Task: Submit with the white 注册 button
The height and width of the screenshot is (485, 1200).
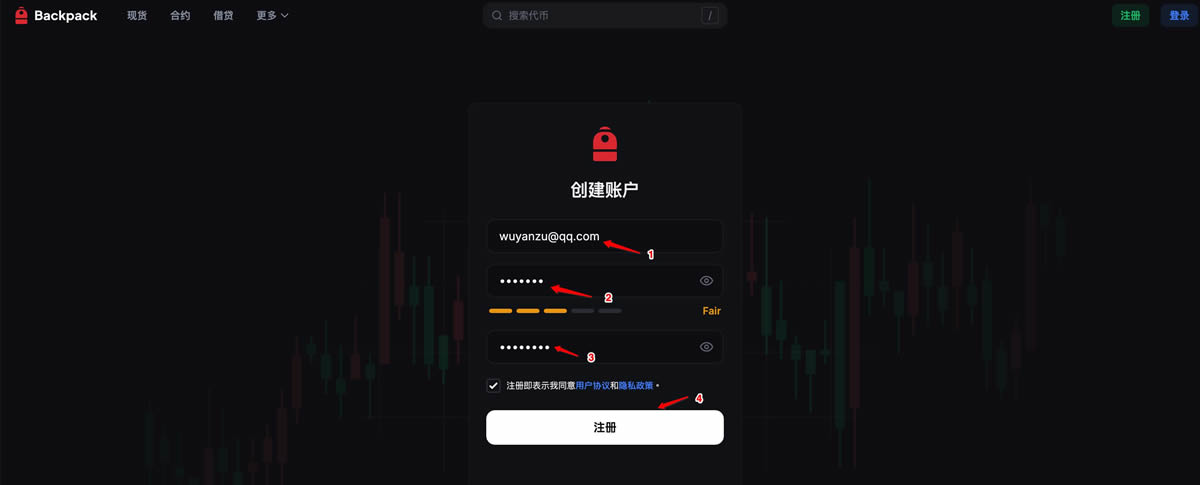Action: click(604, 427)
